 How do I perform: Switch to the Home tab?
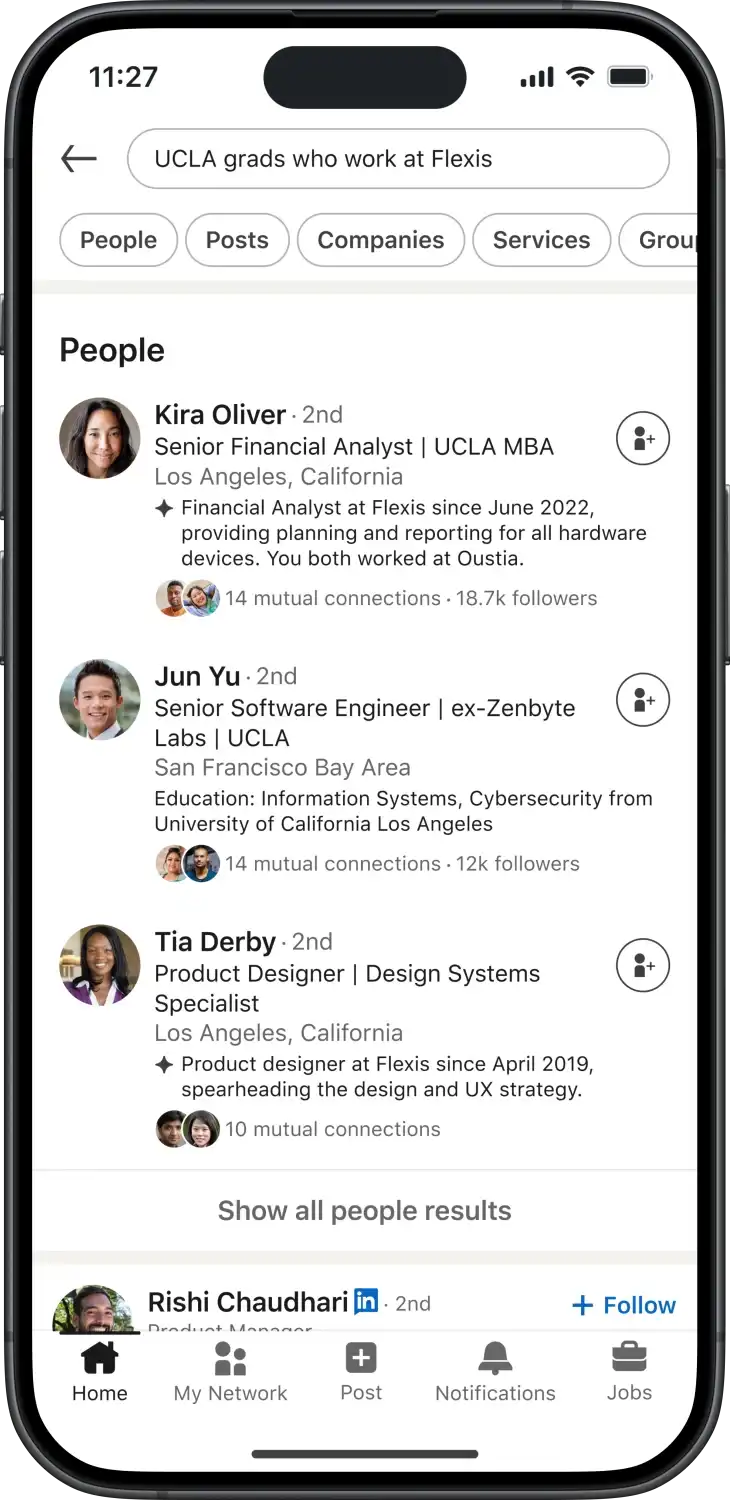(99, 1373)
